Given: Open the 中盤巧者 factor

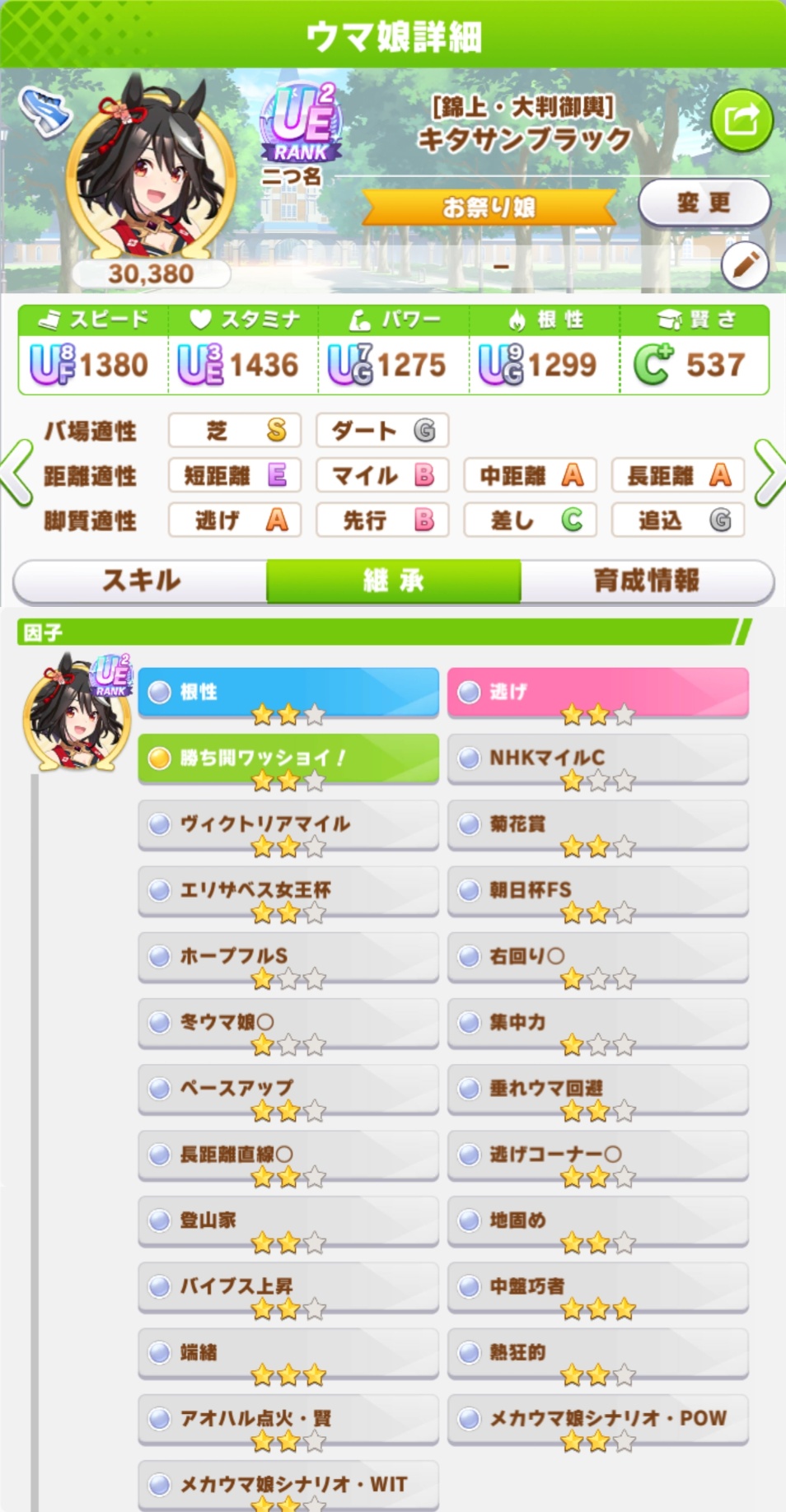Looking at the screenshot, I should pos(597,1286).
